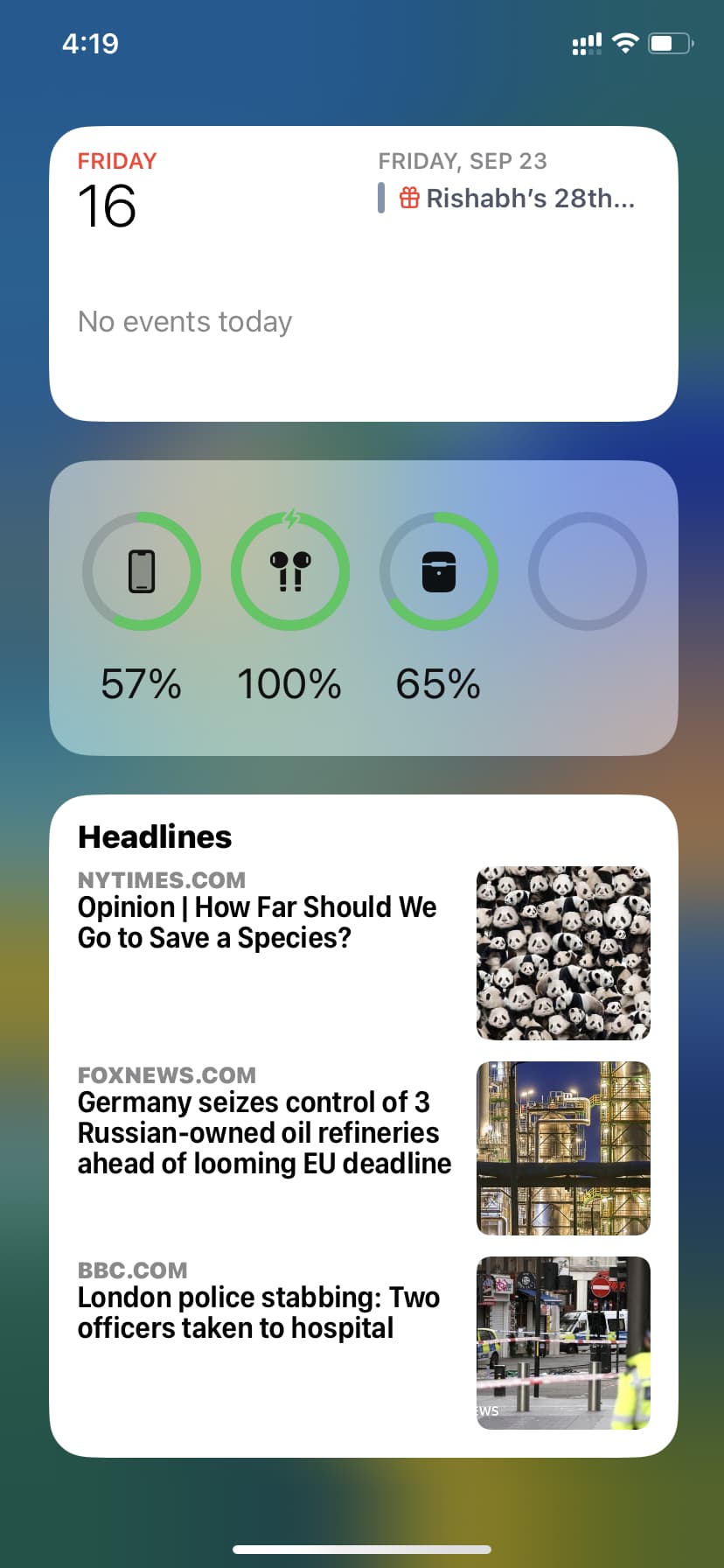Open BBC story about London police stabbing
The image size is (724, 1568).
coord(259,1312)
